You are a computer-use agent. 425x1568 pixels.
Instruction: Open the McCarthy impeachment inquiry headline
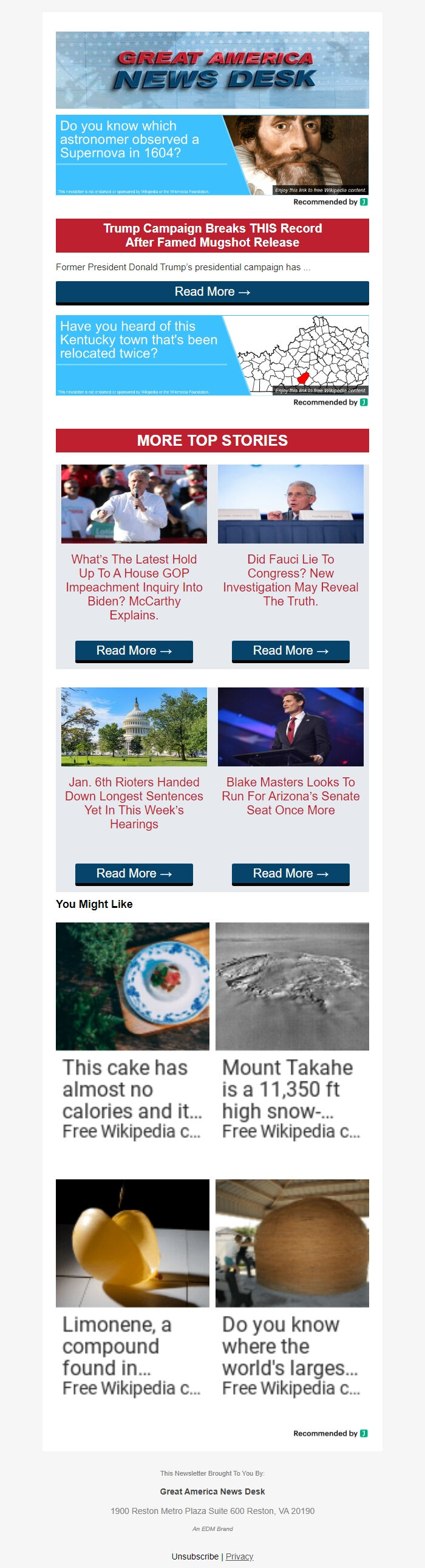(x=134, y=587)
